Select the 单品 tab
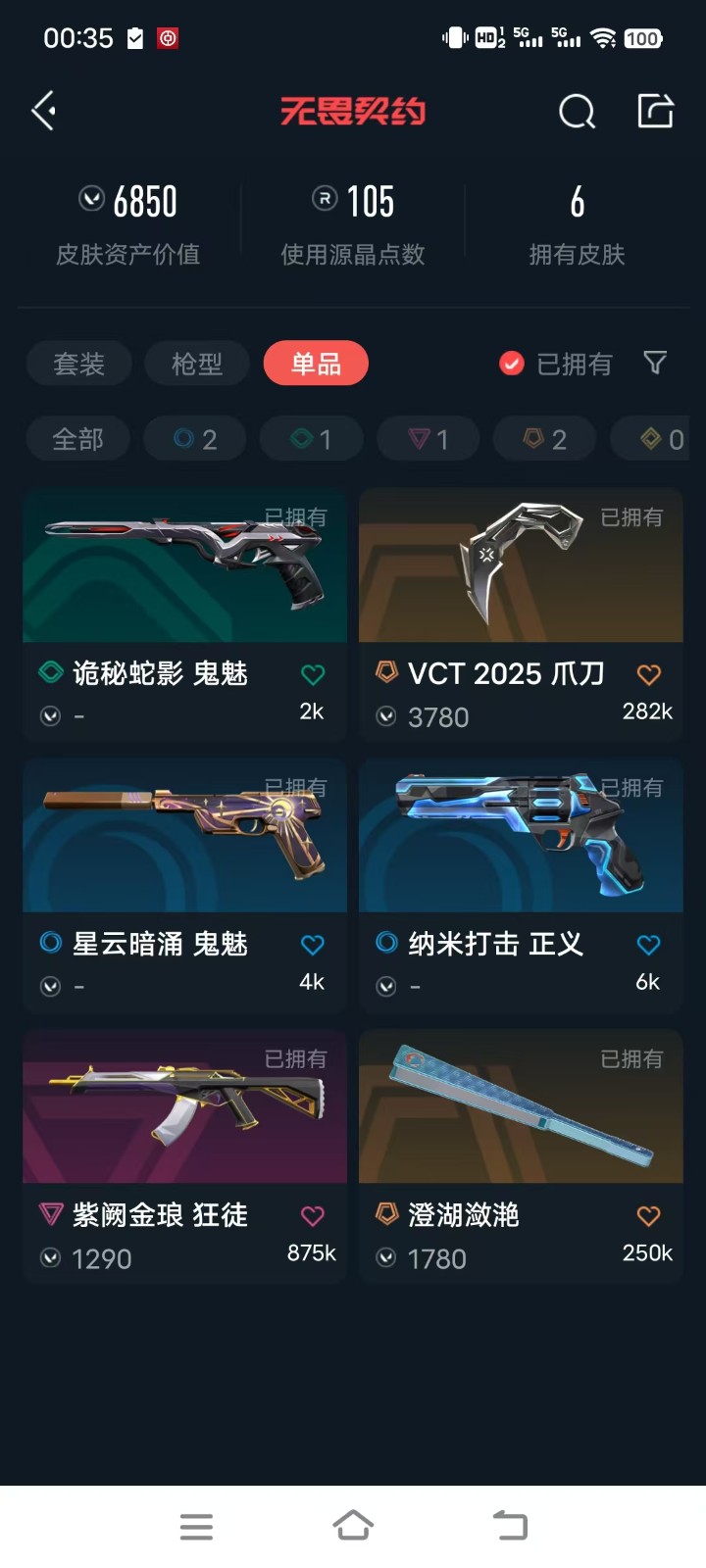This screenshot has height=1568, width=706. tap(316, 364)
